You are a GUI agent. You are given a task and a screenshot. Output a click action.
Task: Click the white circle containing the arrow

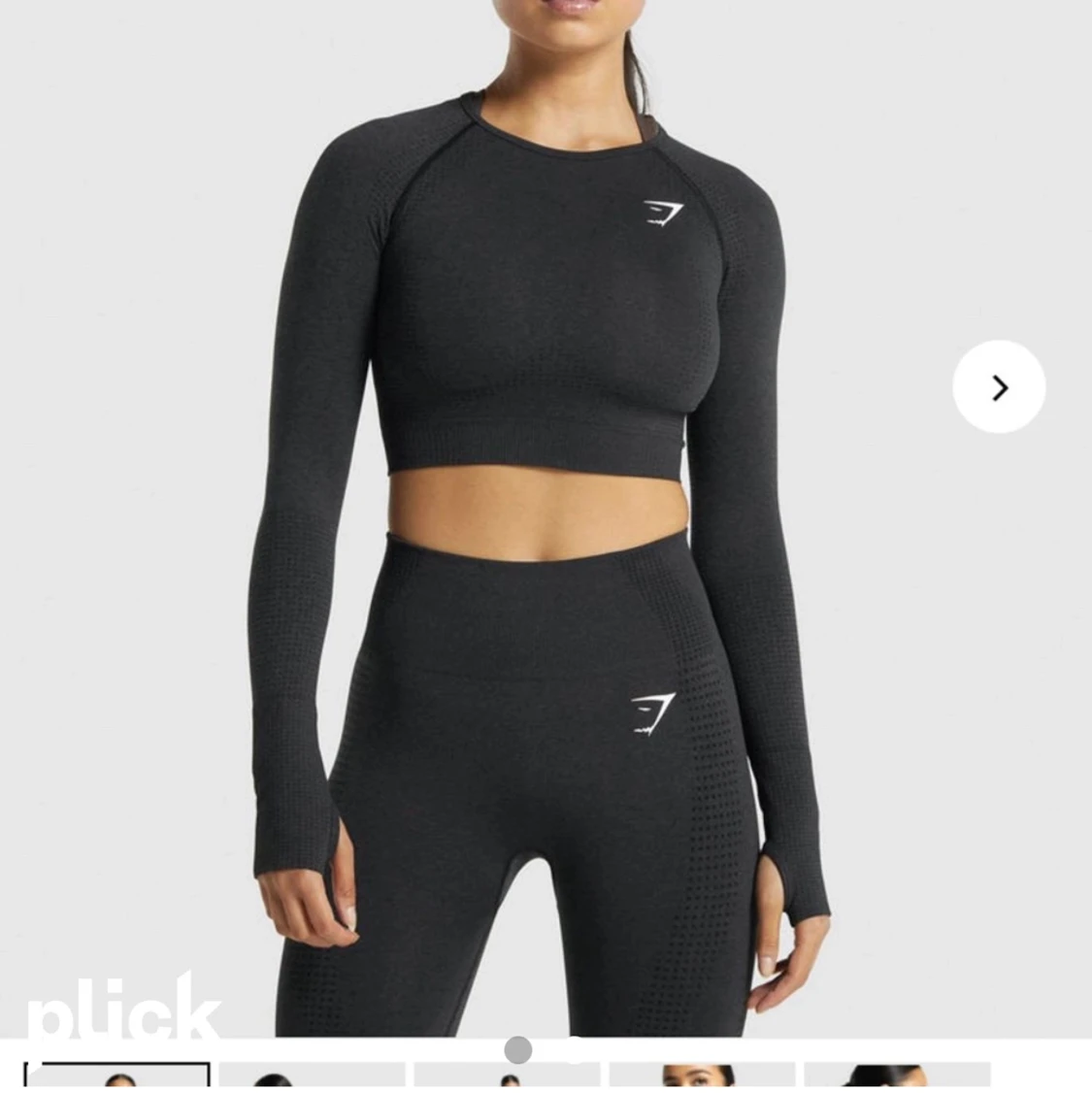point(998,386)
